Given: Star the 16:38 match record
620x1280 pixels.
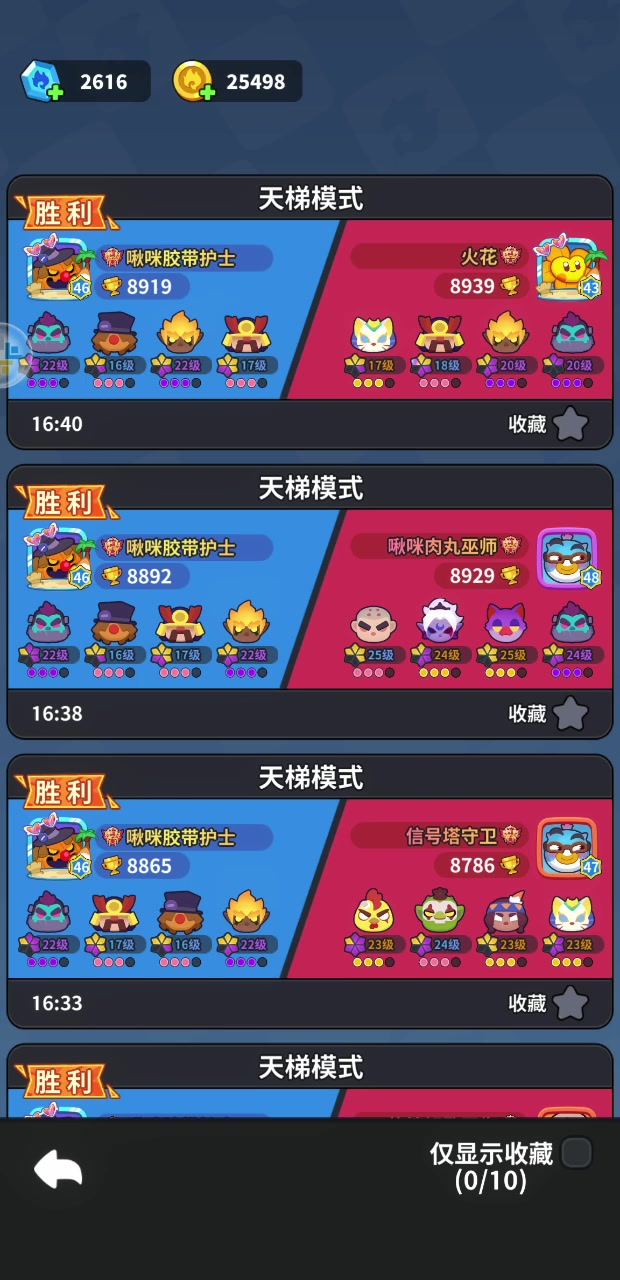Looking at the screenshot, I should click(x=571, y=714).
